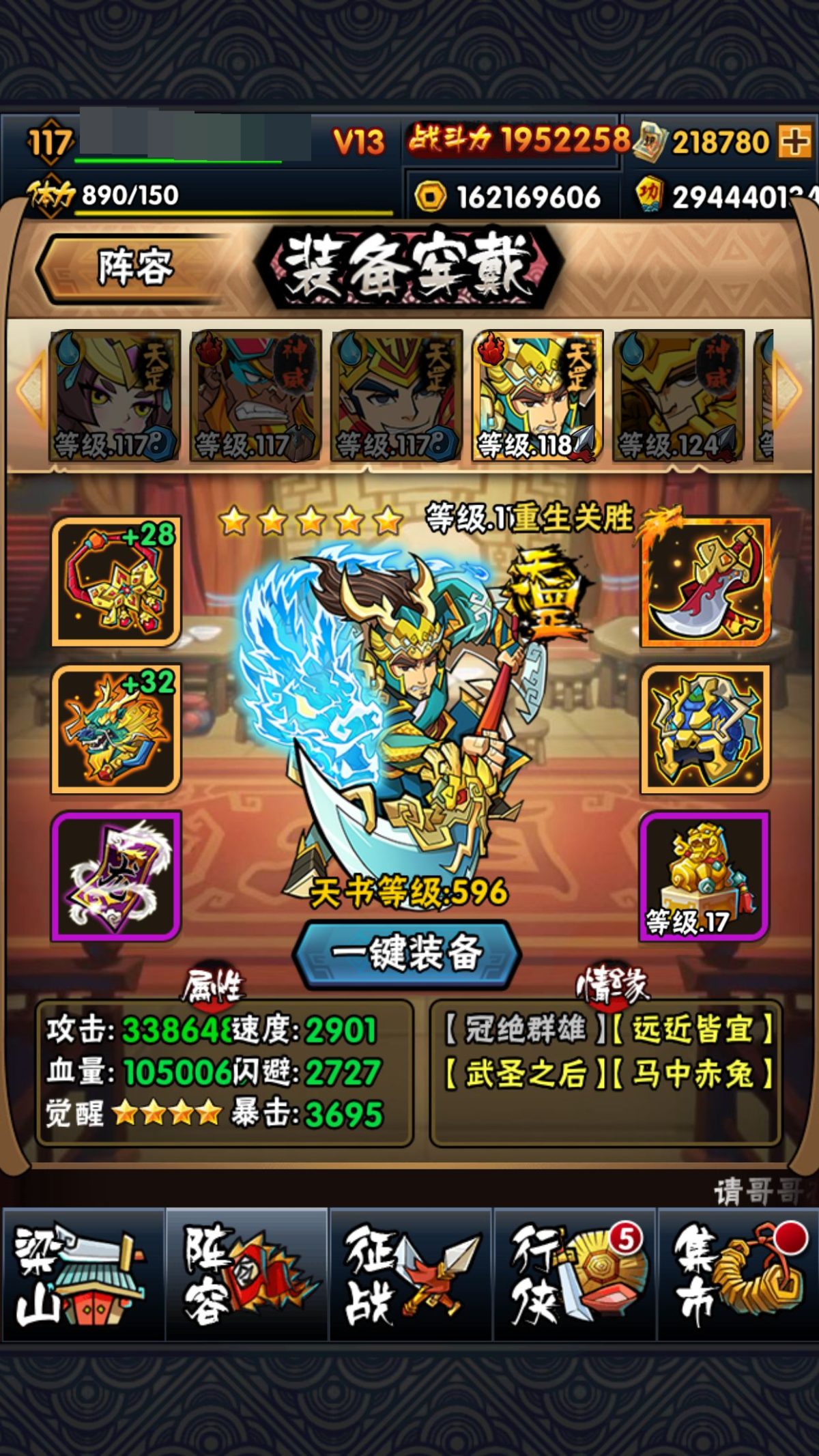Open the golden lion seal level 17 slot
Image resolution: width=819 pixels, height=1456 pixels.
click(x=705, y=876)
